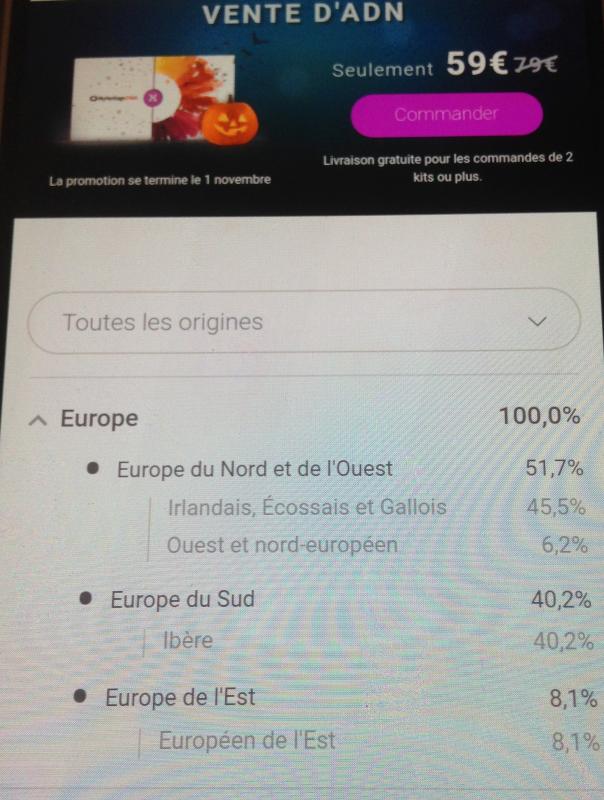The height and width of the screenshot is (800, 604).
Task: Open the Toutes les origines dropdown
Action: click(x=304, y=322)
